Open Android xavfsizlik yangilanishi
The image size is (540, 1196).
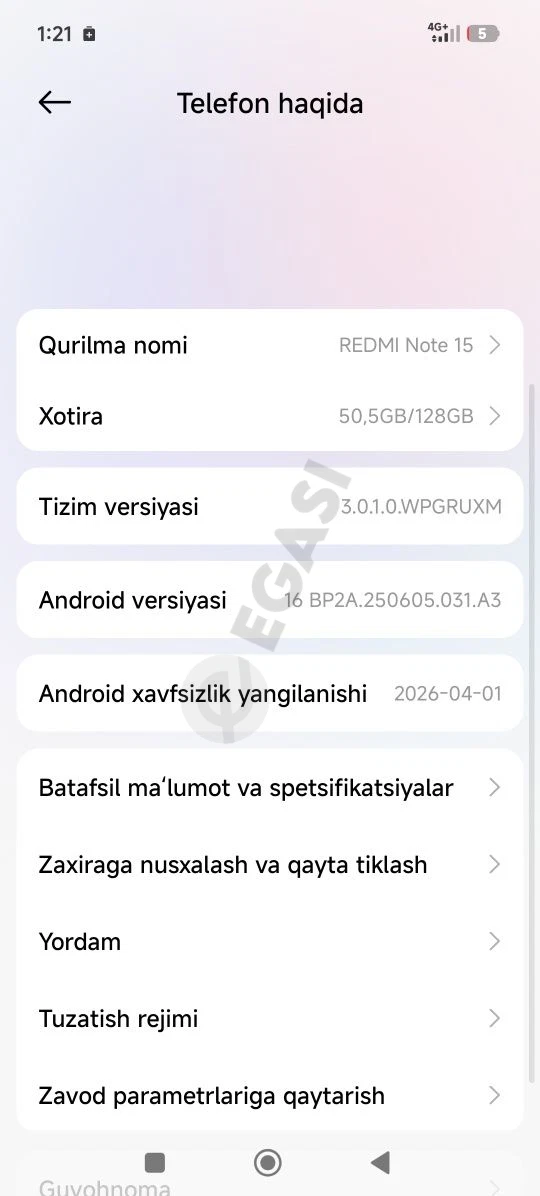[x=270, y=693]
